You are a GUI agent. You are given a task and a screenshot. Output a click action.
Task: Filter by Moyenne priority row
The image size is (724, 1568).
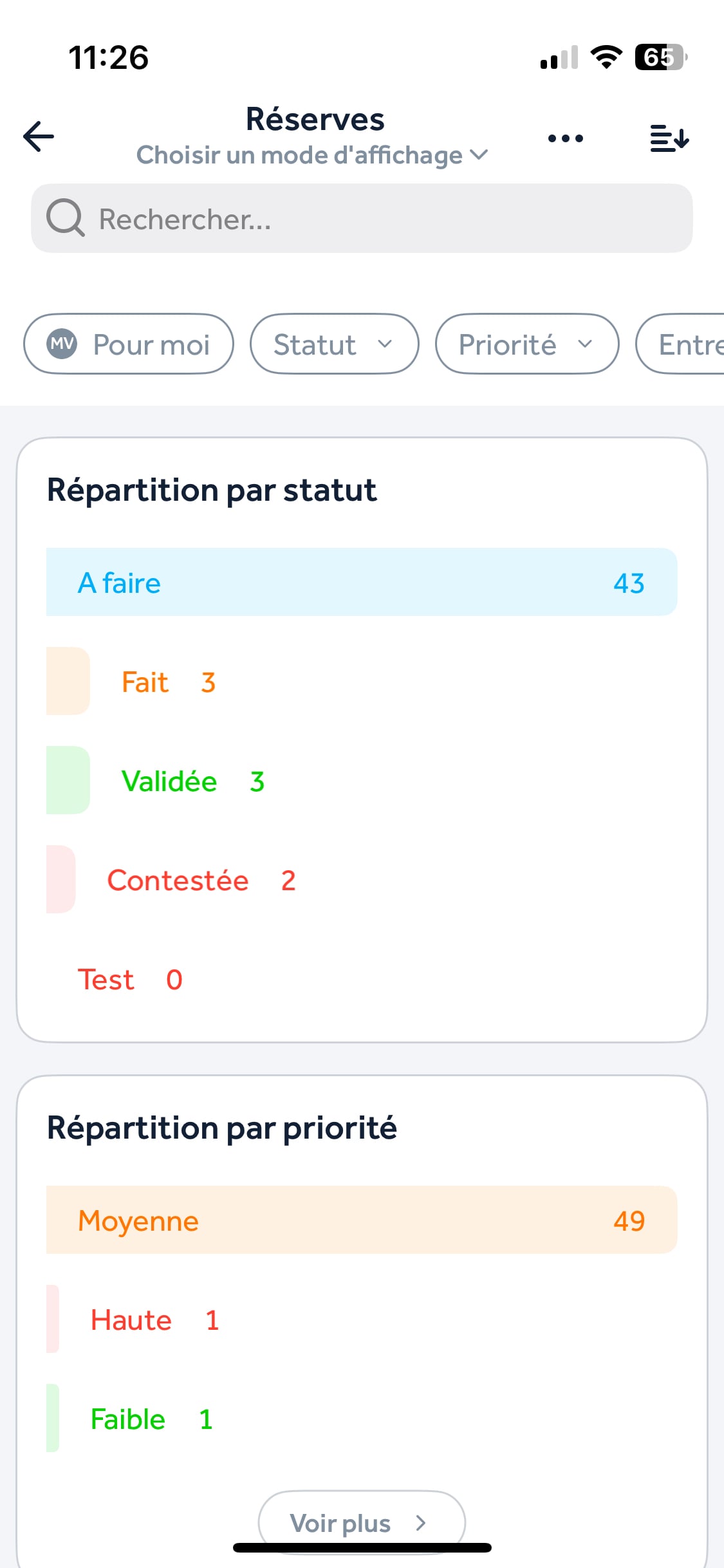pyautogui.click(x=361, y=1220)
